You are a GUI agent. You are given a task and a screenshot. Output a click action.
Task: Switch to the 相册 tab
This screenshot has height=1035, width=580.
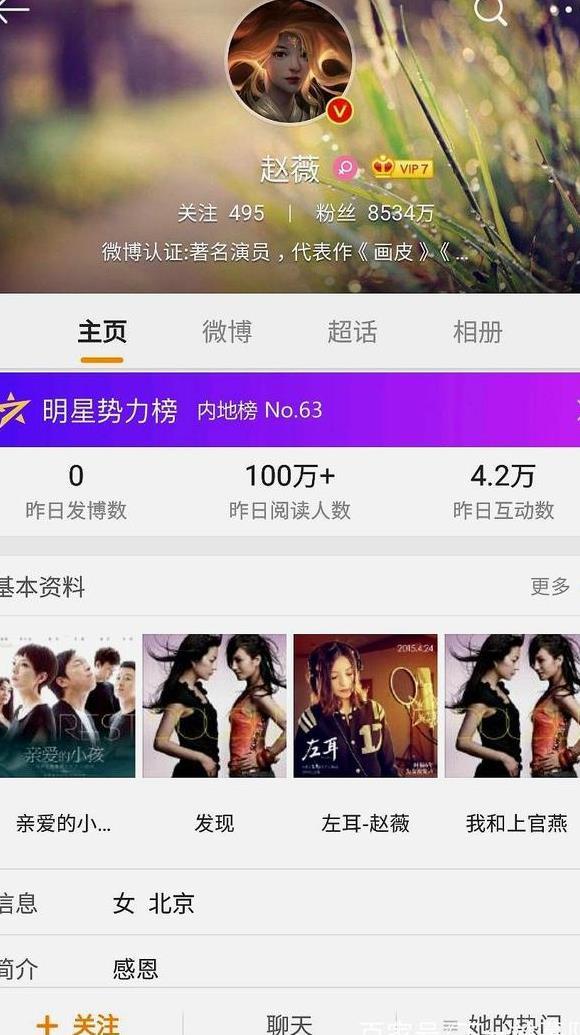(478, 331)
